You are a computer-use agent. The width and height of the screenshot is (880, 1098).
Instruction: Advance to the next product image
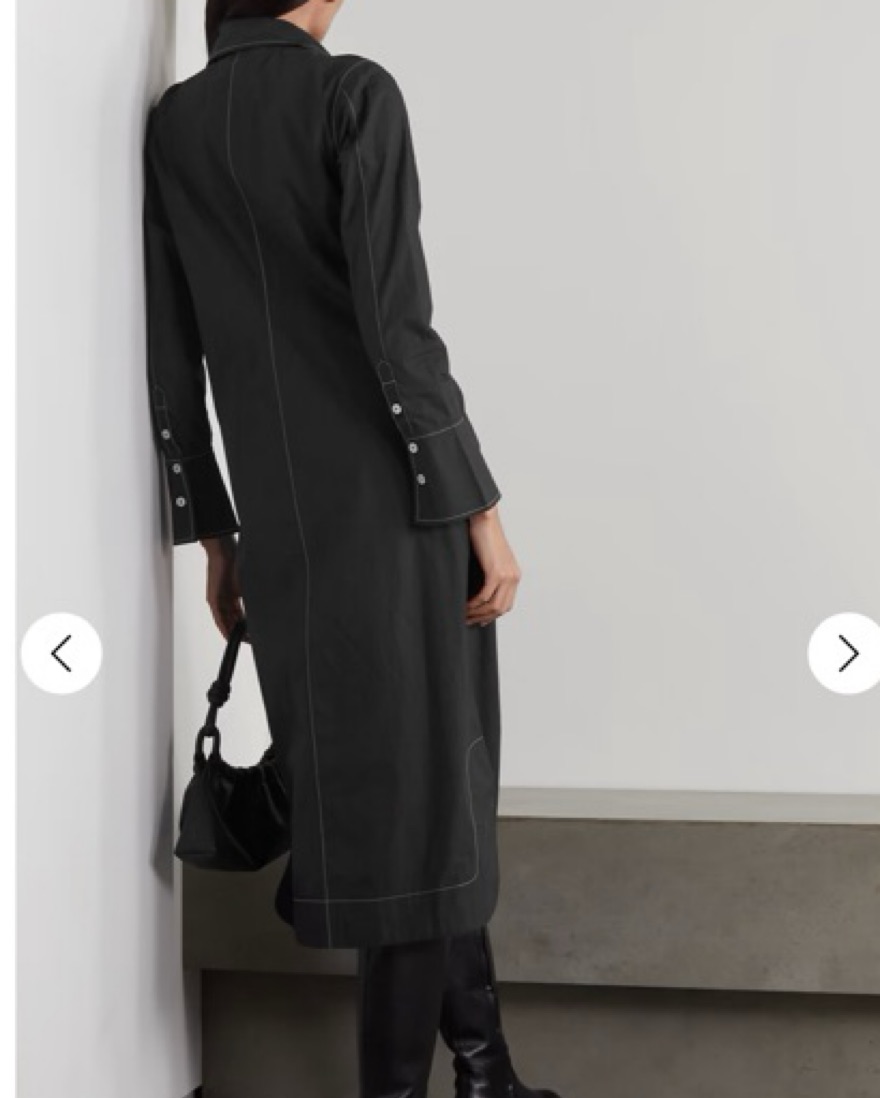[x=846, y=653]
